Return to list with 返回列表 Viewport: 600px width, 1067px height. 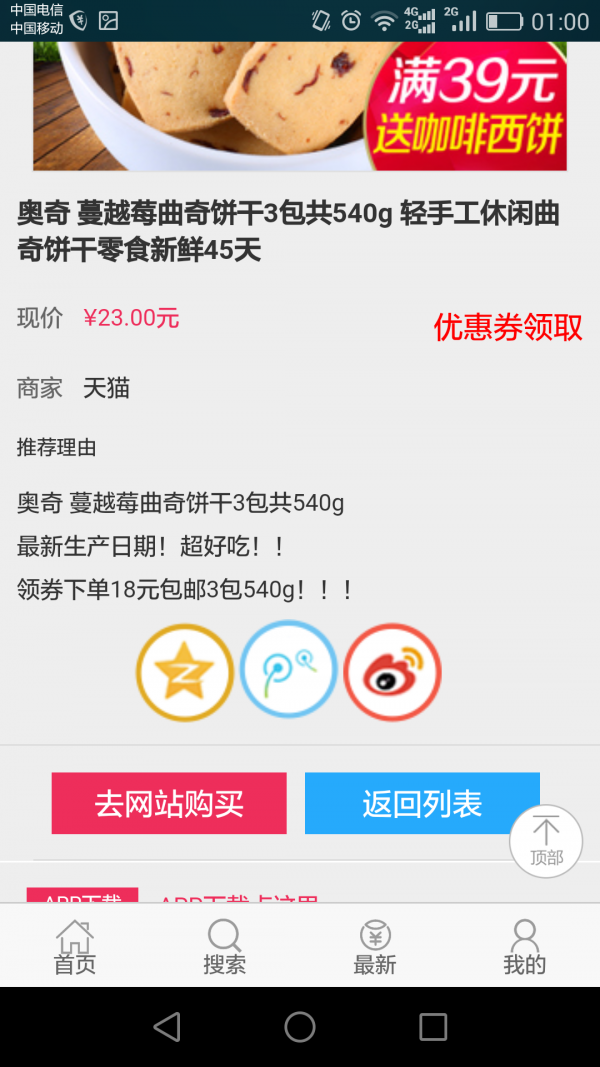422,803
